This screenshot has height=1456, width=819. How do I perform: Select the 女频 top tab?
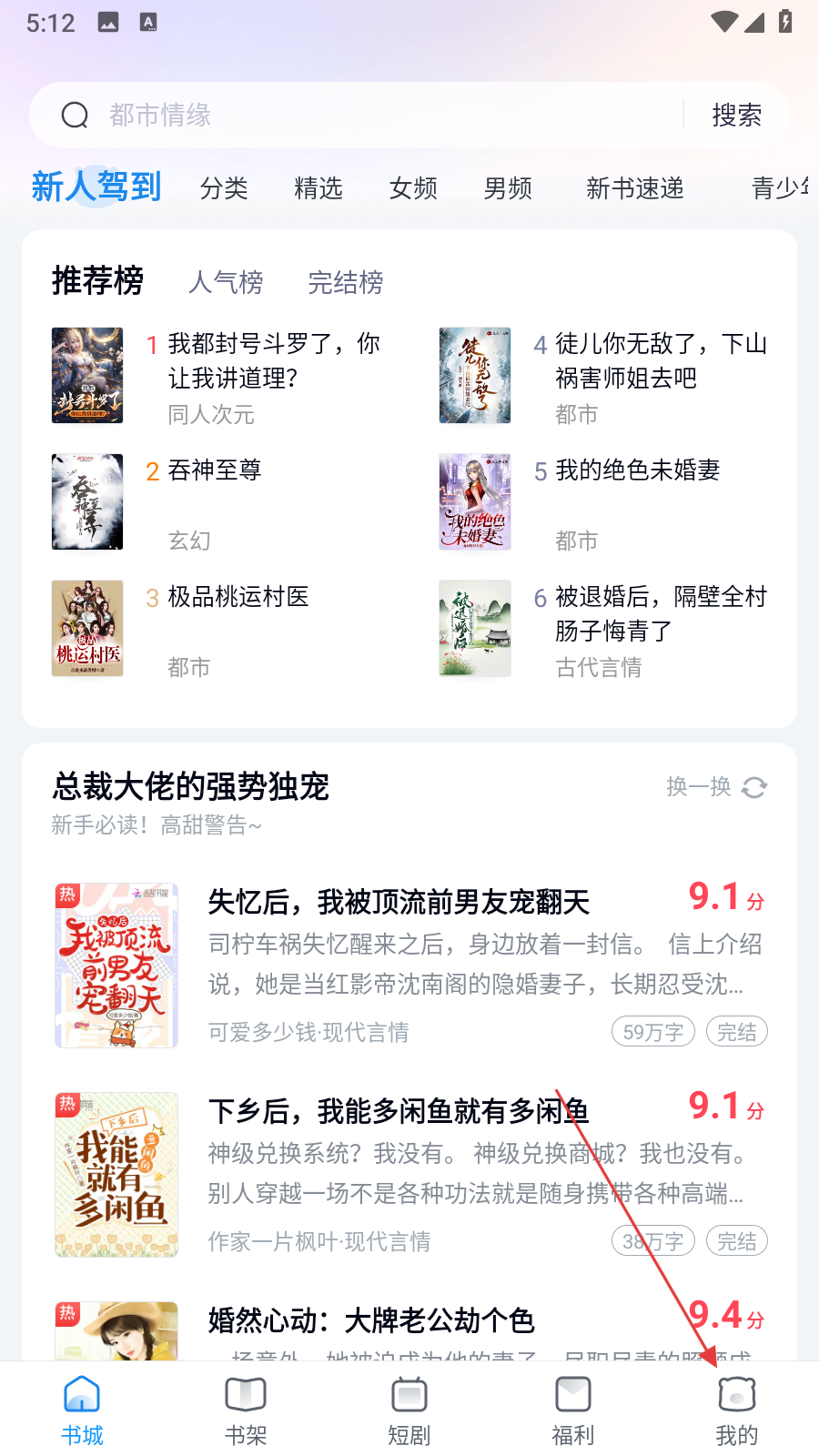pos(413,188)
